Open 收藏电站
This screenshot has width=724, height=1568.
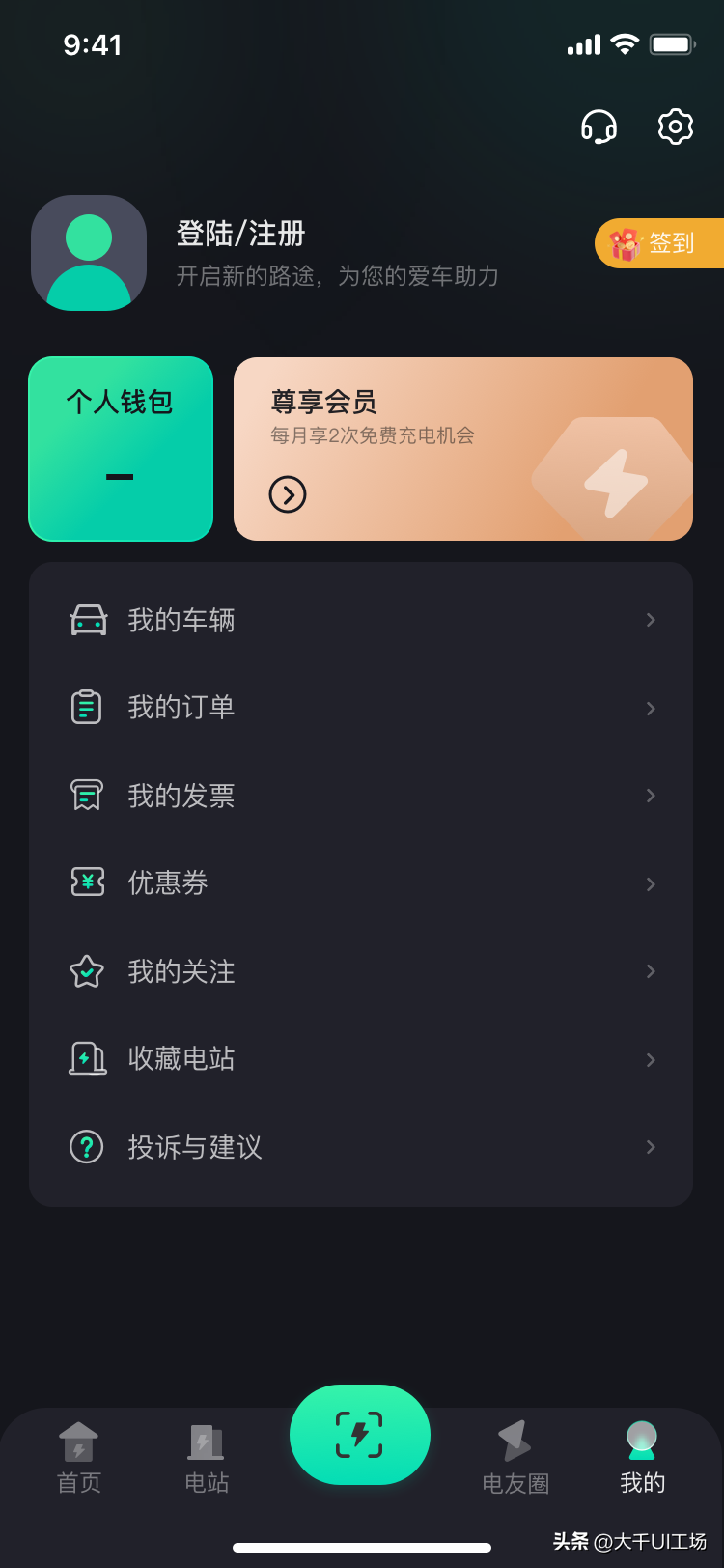tap(361, 1059)
